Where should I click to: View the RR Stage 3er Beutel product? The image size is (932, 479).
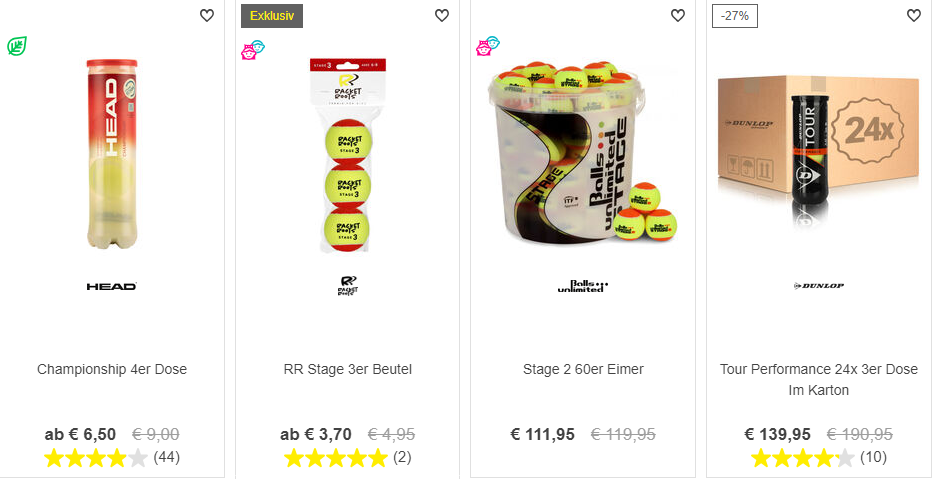[348, 369]
